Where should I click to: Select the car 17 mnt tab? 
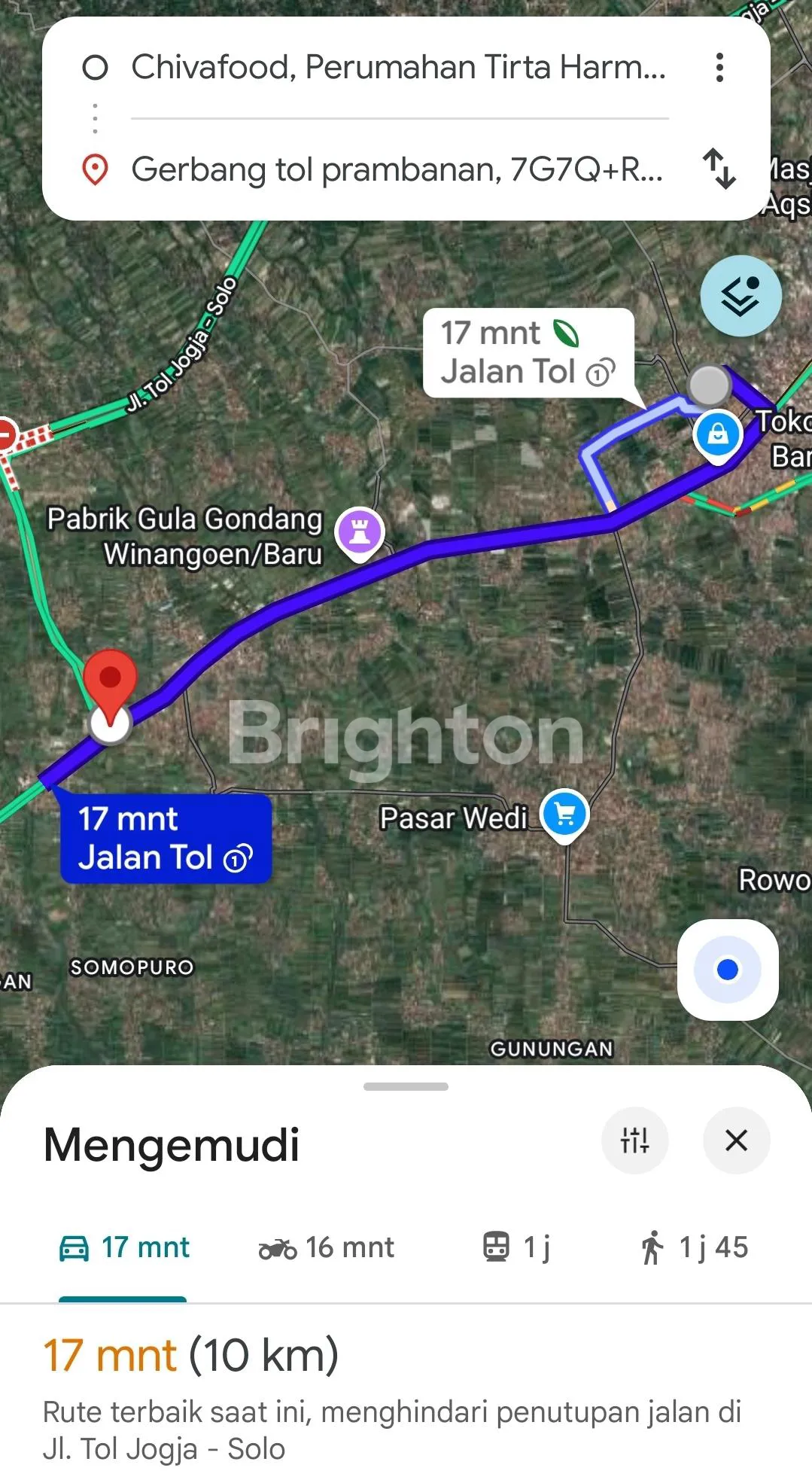[x=124, y=1247]
